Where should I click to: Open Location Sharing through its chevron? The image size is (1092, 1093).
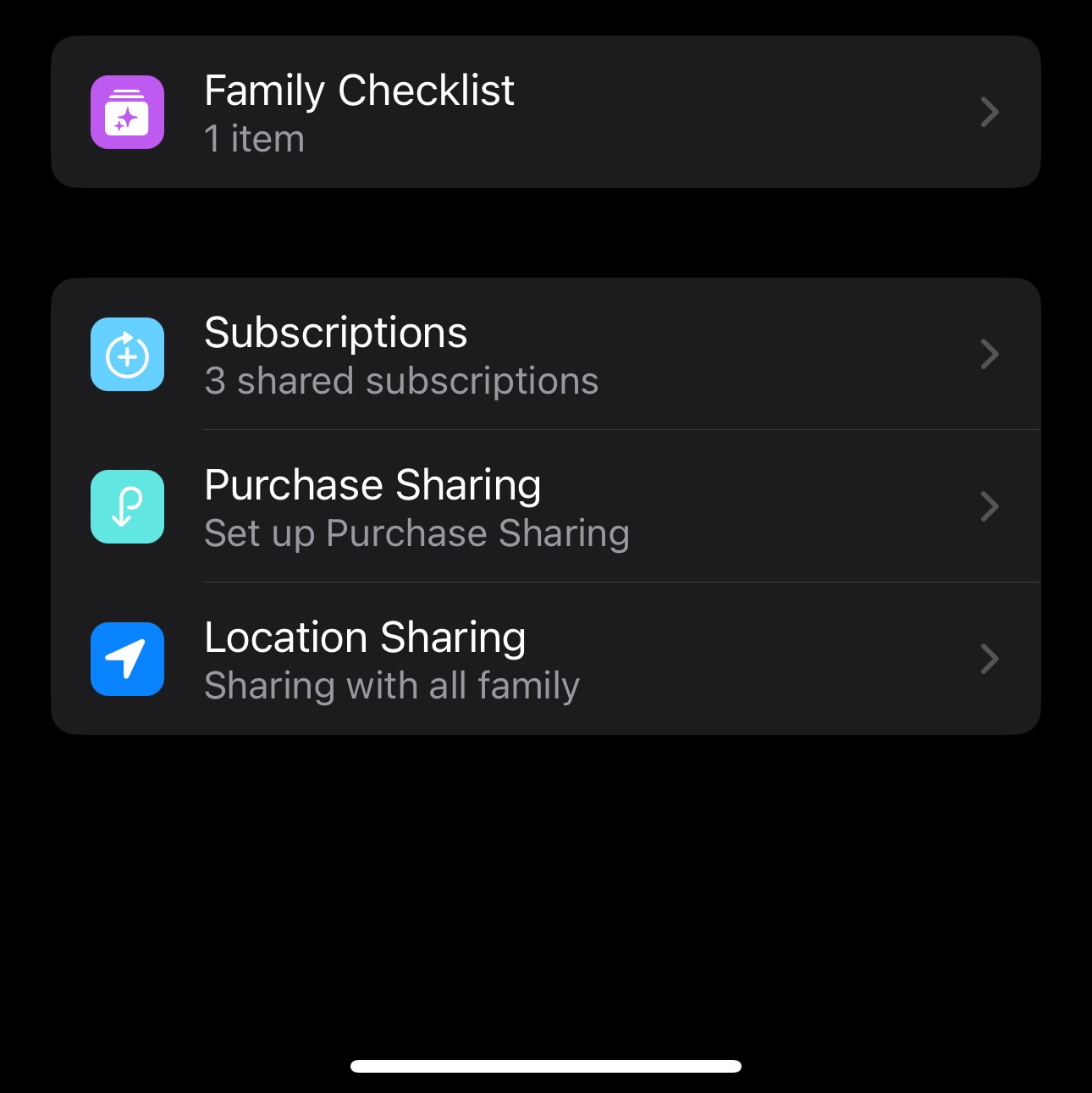989,659
